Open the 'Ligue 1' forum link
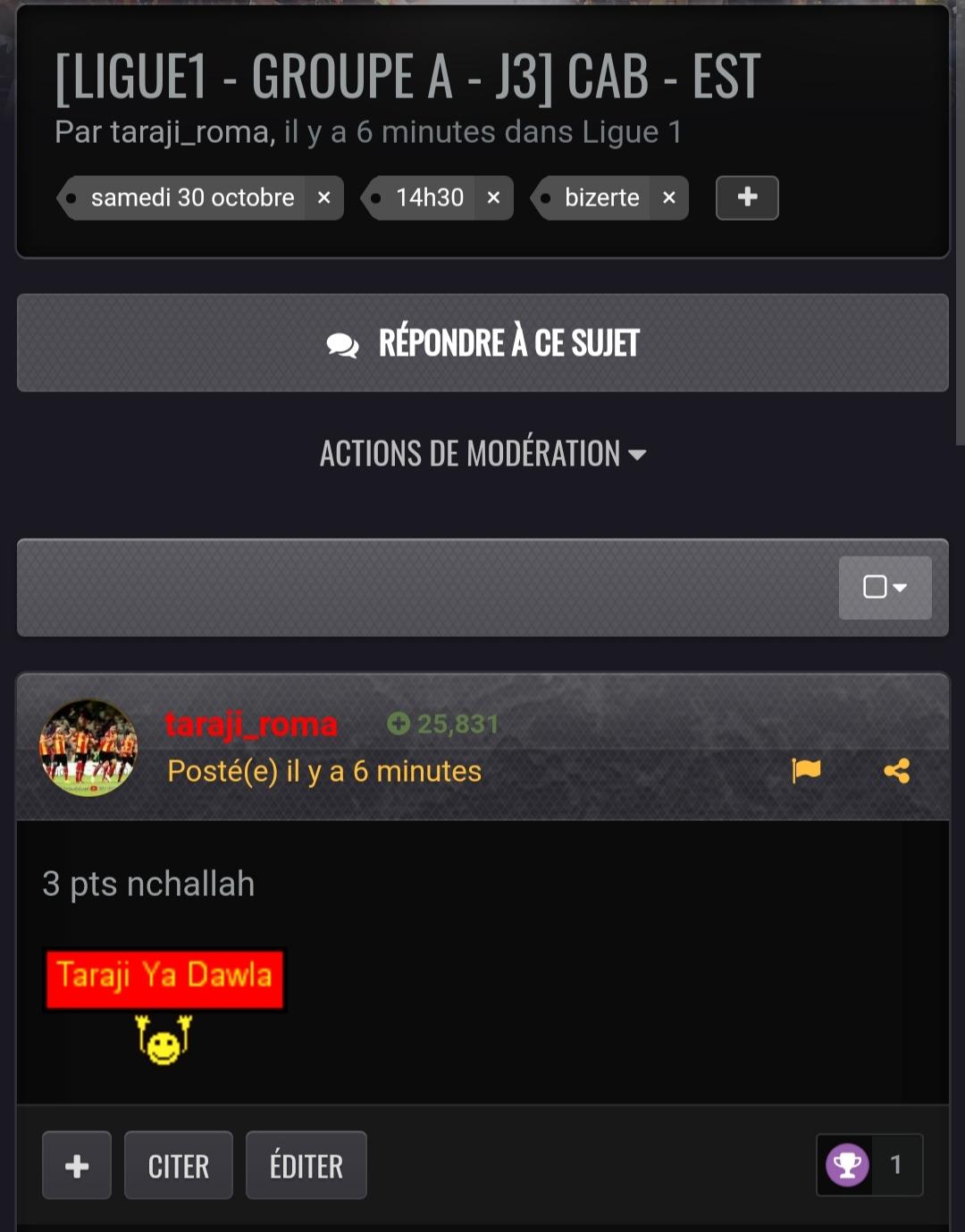 point(633,132)
